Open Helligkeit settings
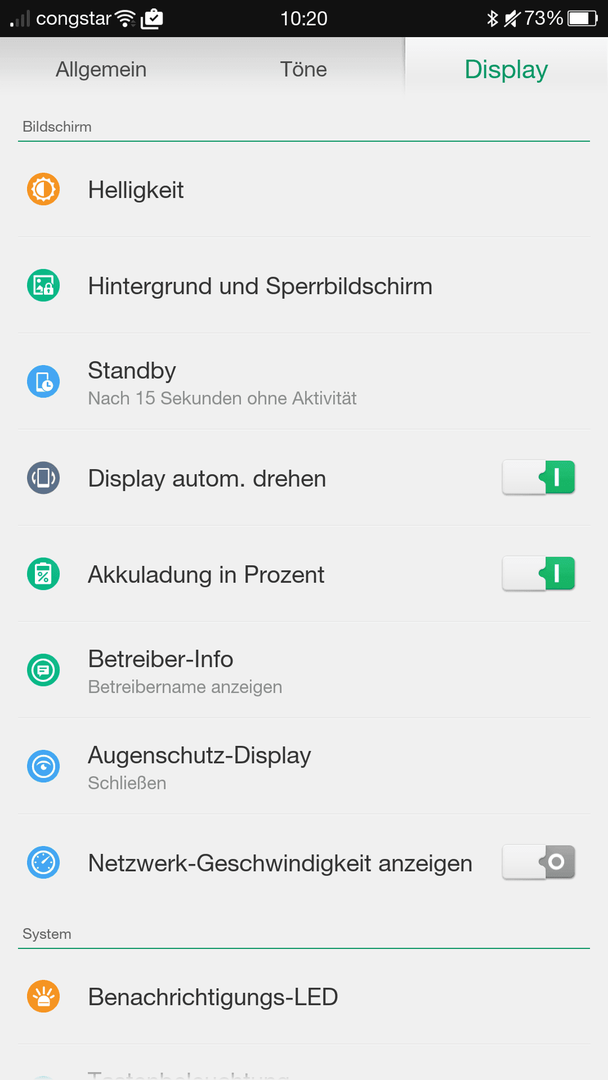This screenshot has width=608, height=1080. (x=304, y=189)
